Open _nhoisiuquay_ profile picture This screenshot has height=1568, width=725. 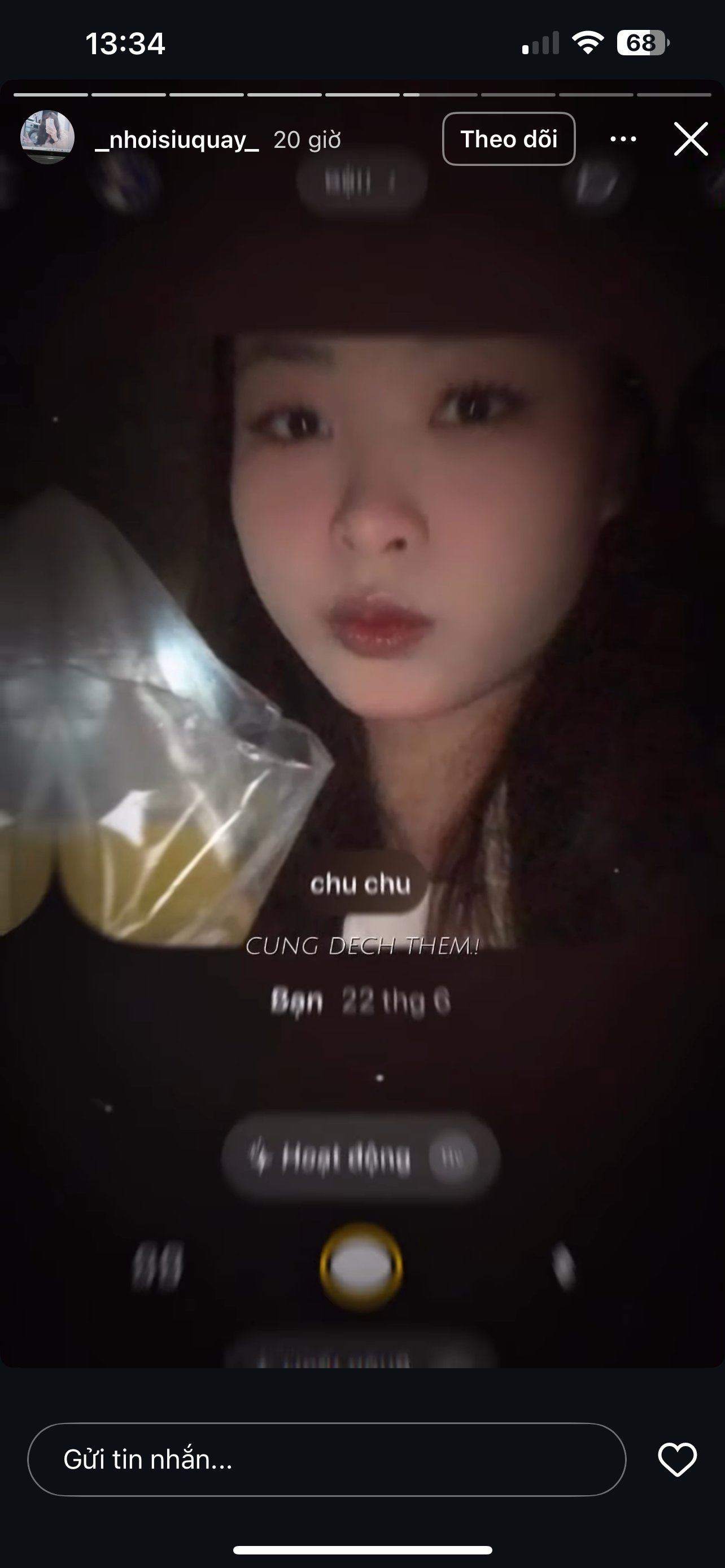point(47,138)
